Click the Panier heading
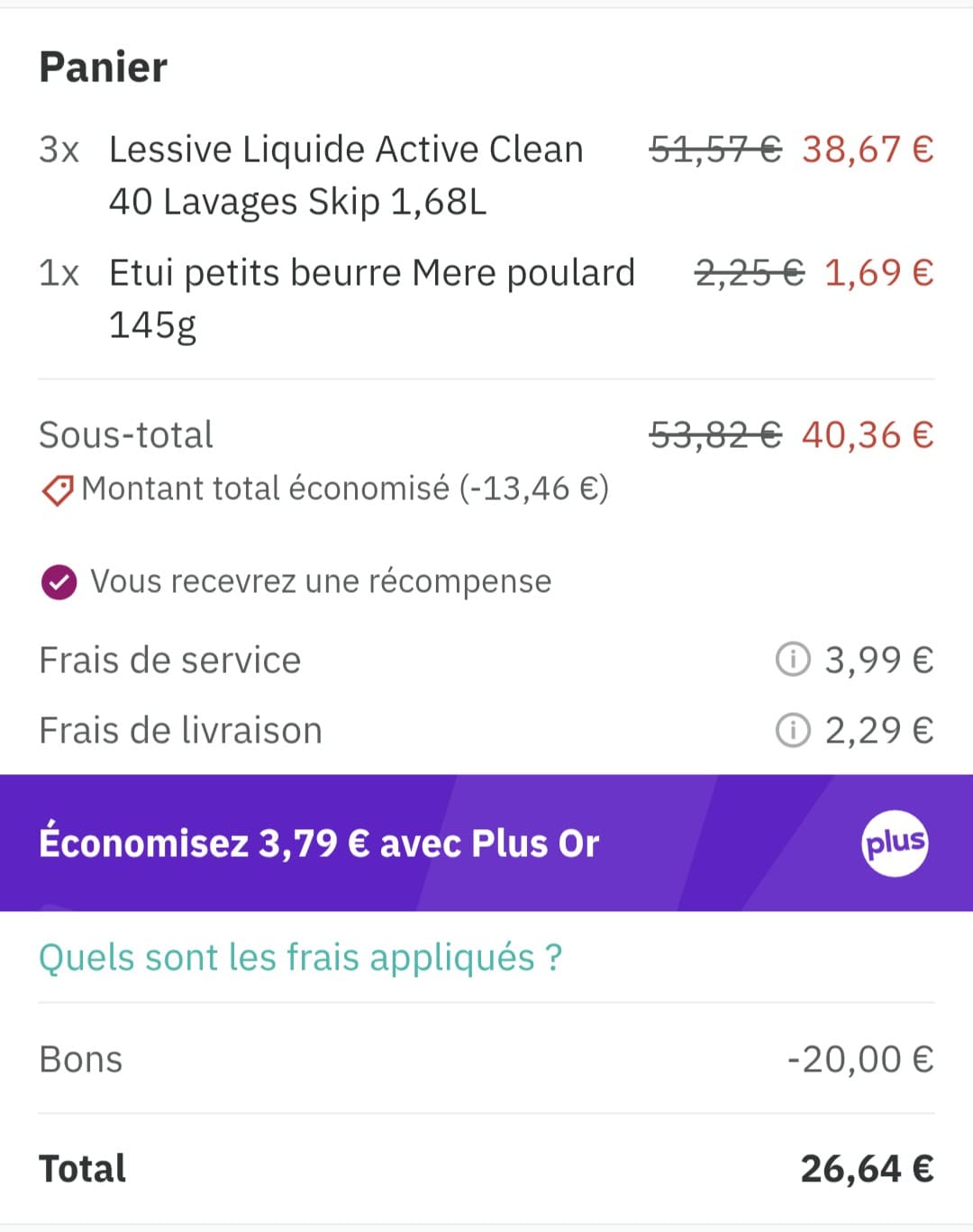Viewport: 973px width, 1232px height. [x=103, y=66]
